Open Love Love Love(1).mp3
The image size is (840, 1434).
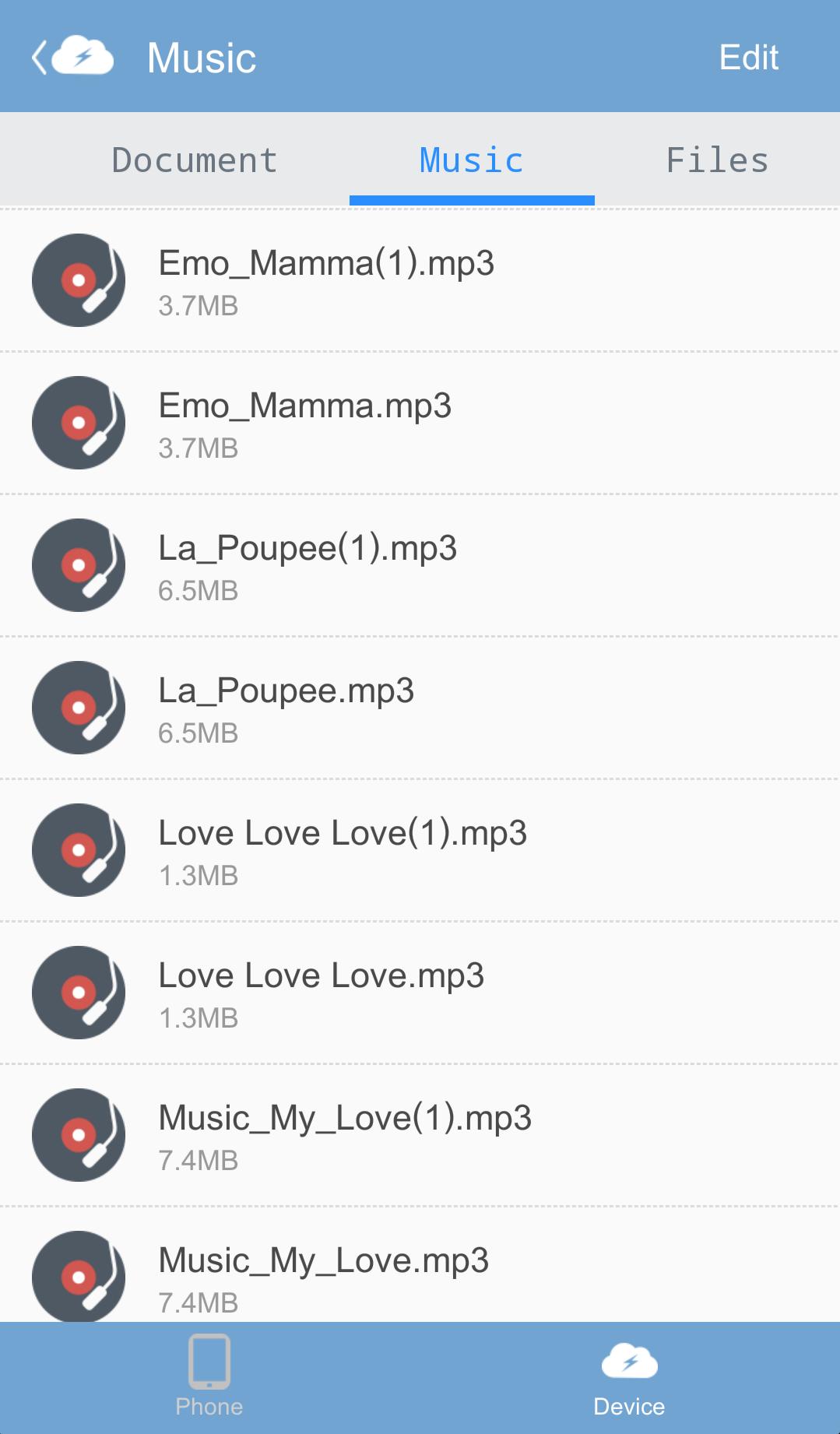point(343,850)
